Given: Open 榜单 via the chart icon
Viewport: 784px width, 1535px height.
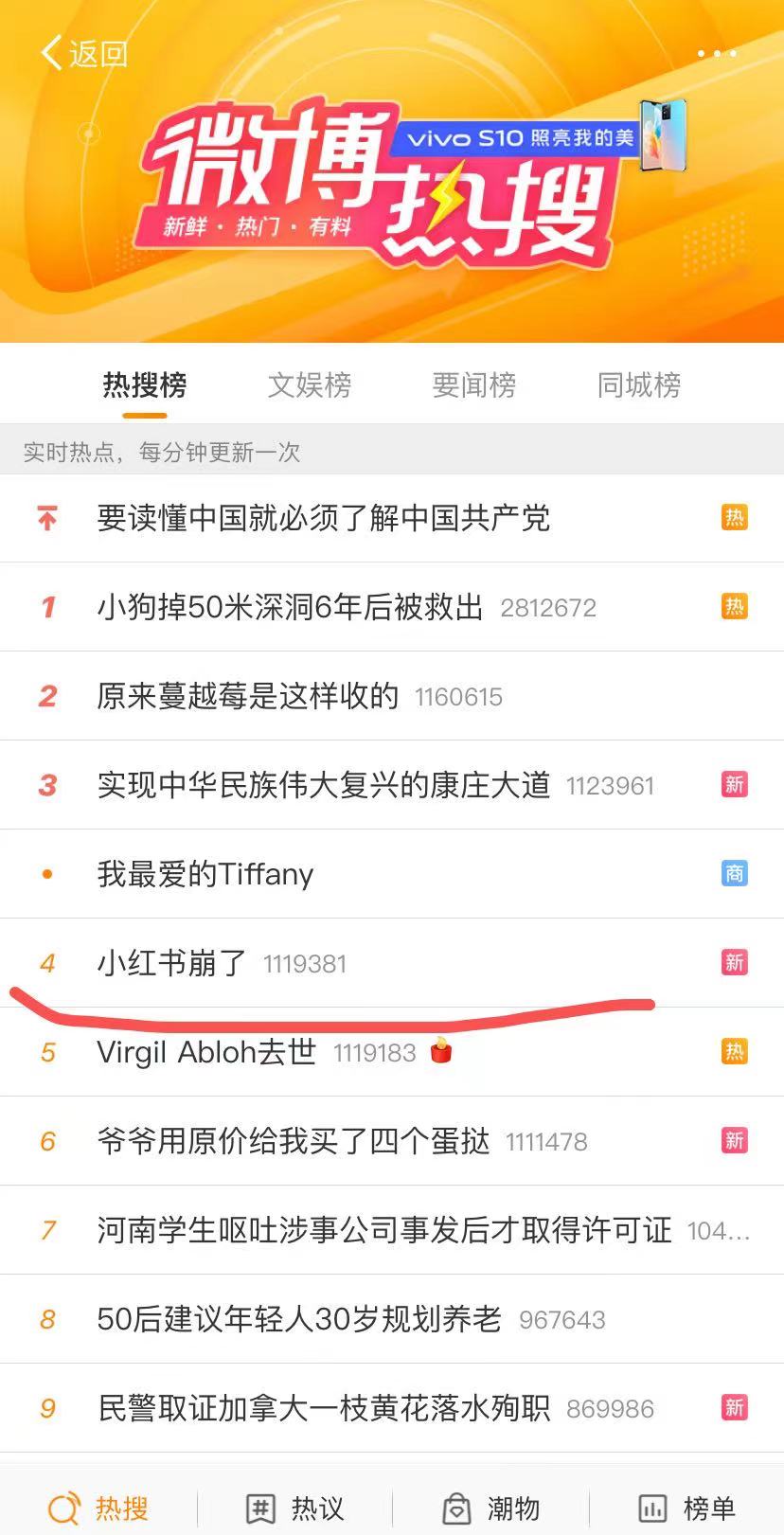Looking at the screenshot, I should [653, 1508].
